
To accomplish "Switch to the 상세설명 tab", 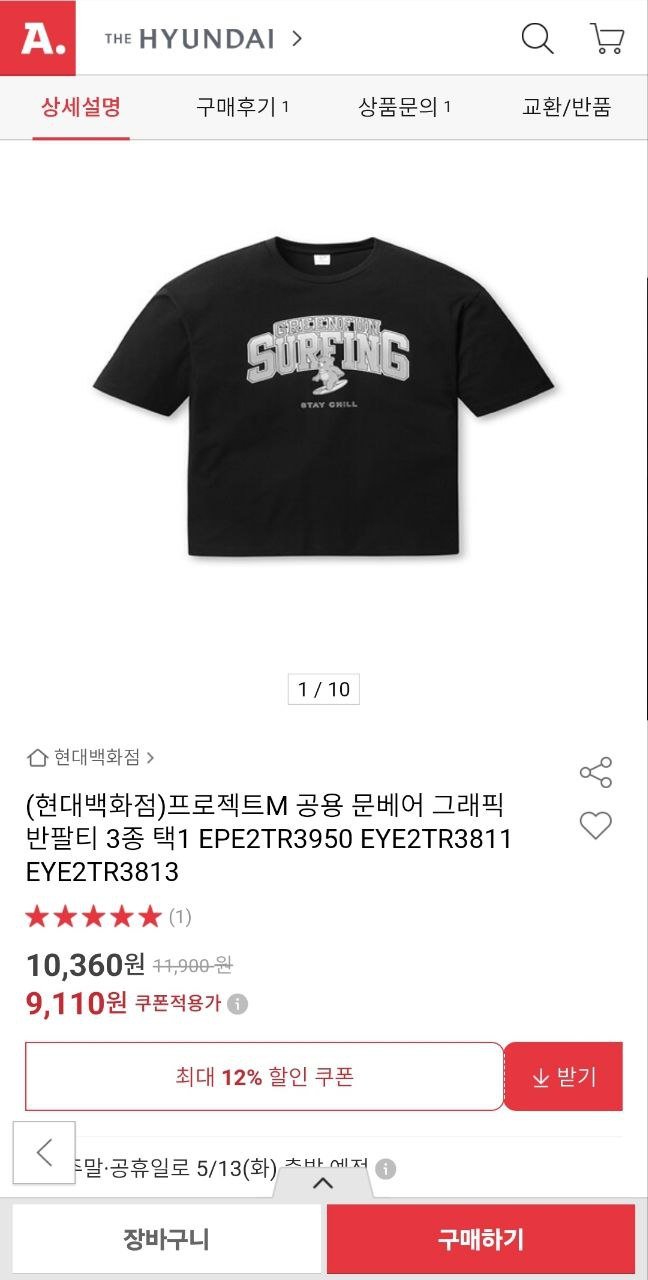I will click(x=81, y=107).
